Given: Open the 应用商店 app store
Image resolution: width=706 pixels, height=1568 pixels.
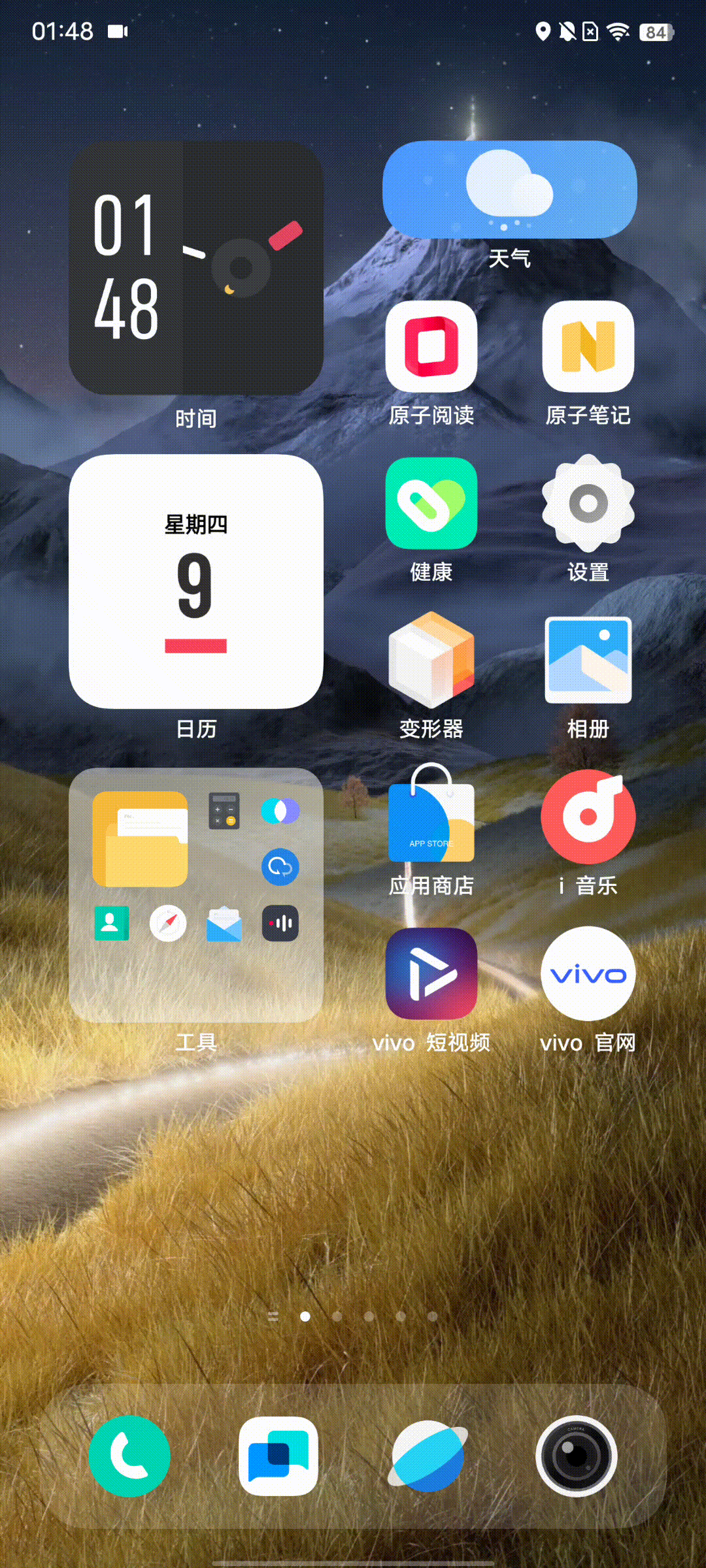Looking at the screenshot, I should tap(431, 817).
